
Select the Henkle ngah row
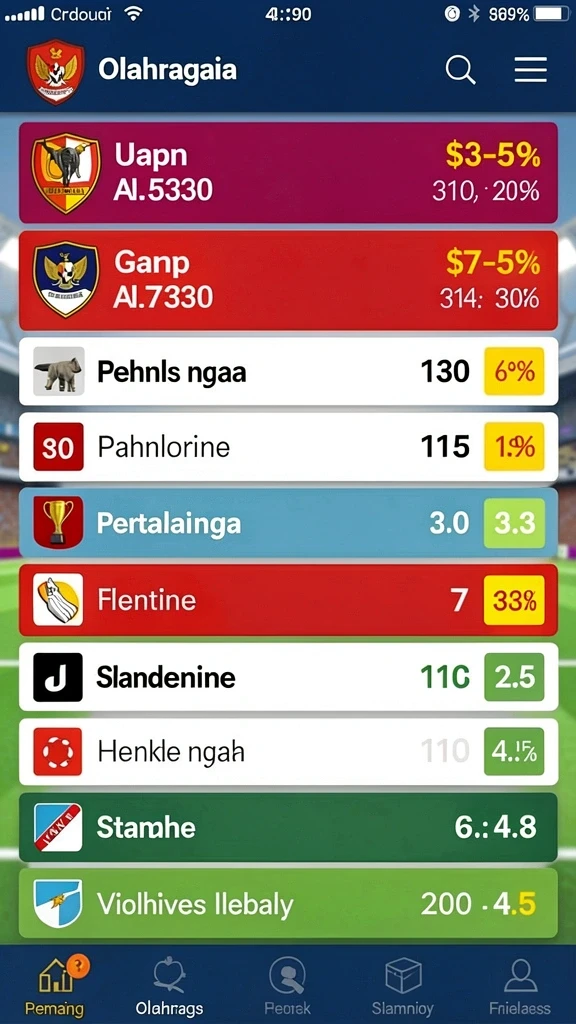point(288,752)
